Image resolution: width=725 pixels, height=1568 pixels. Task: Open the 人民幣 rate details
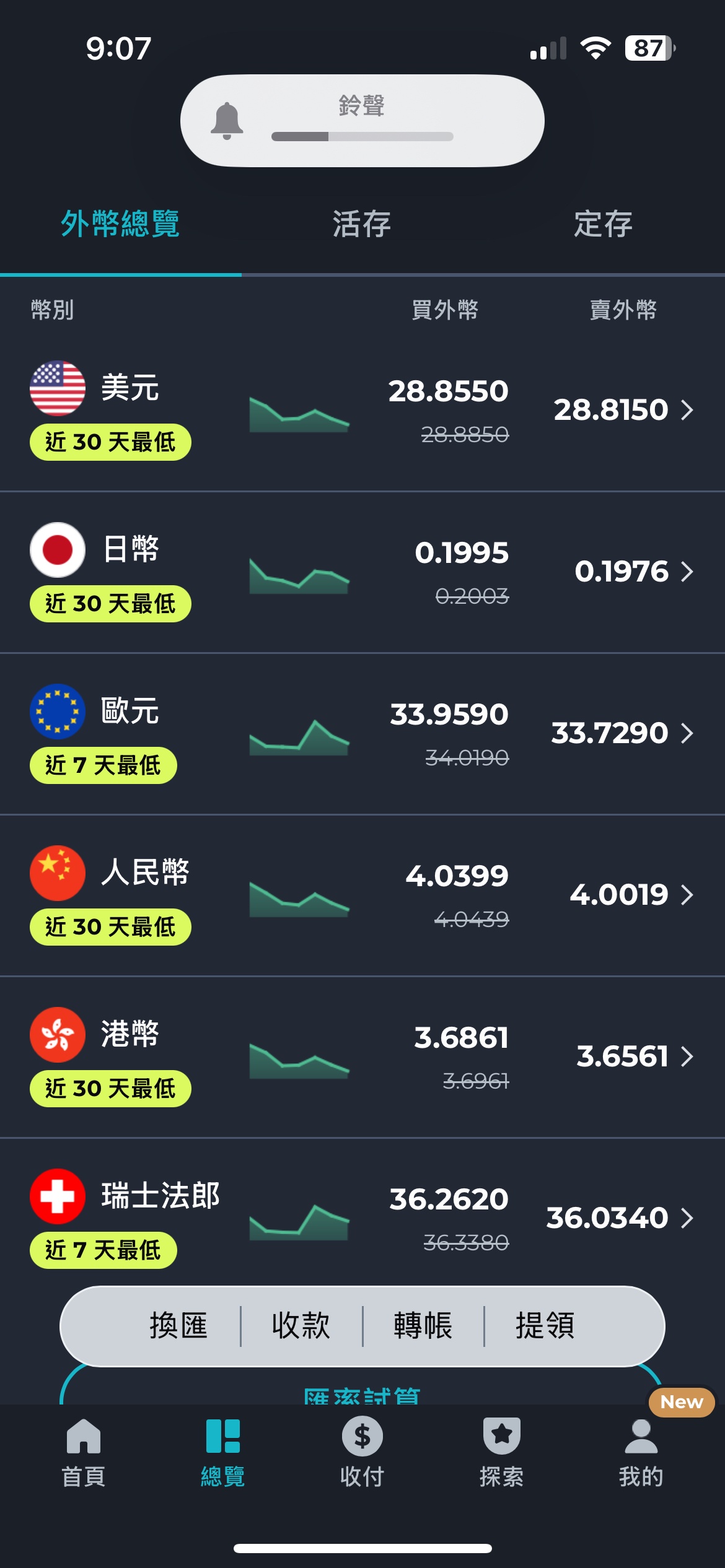click(x=362, y=895)
